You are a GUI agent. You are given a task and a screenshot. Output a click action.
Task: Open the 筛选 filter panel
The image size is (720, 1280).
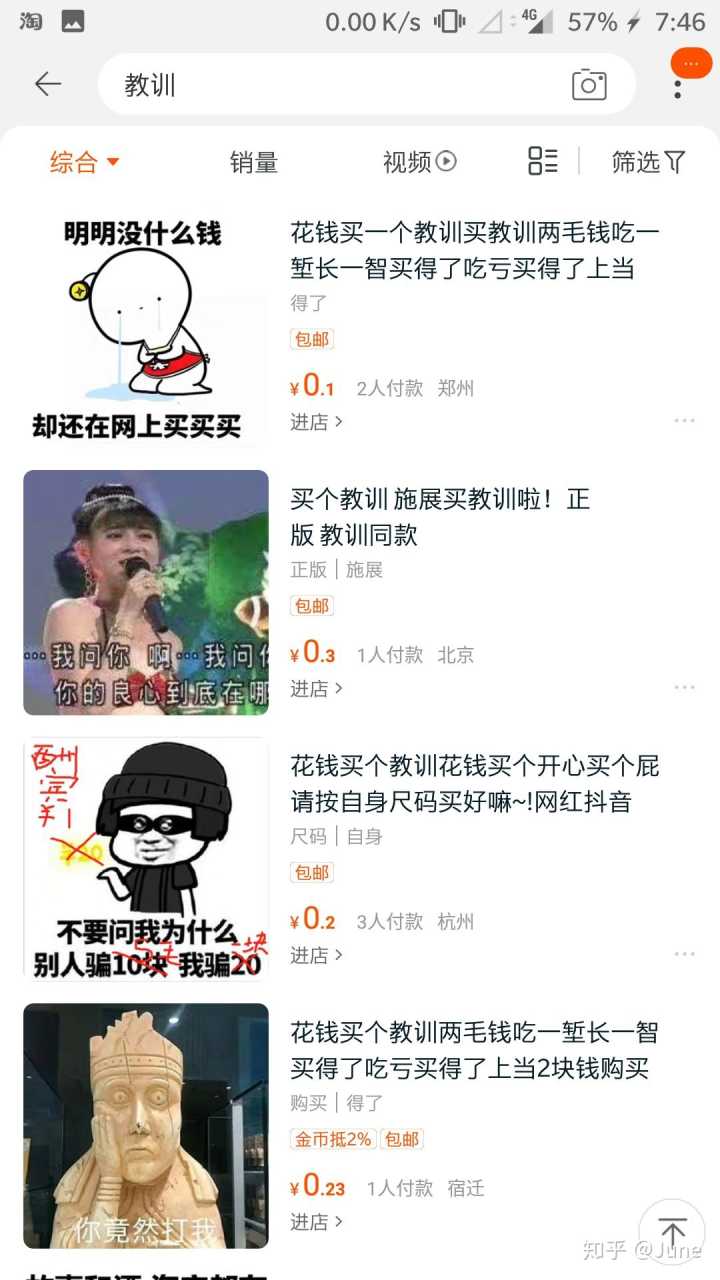[649, 162]
